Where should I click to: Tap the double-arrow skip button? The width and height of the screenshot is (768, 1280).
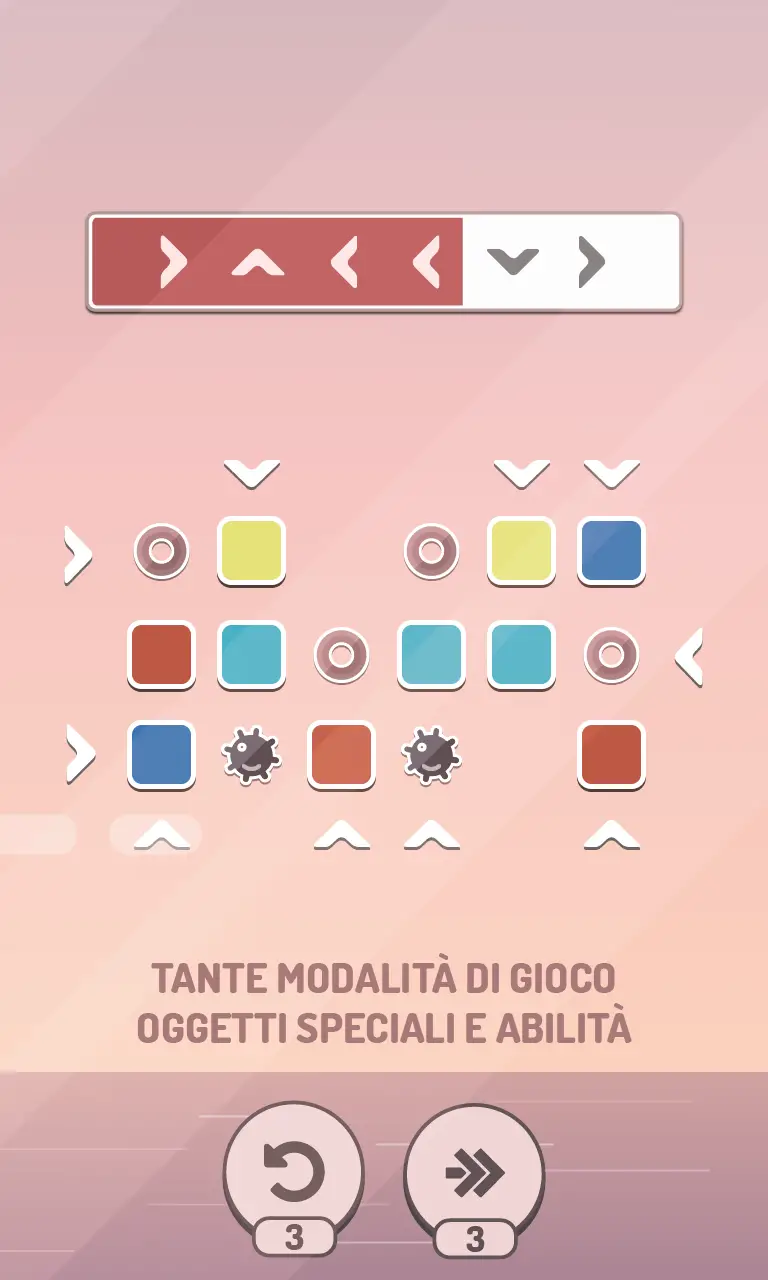(x=474, y=1172)
